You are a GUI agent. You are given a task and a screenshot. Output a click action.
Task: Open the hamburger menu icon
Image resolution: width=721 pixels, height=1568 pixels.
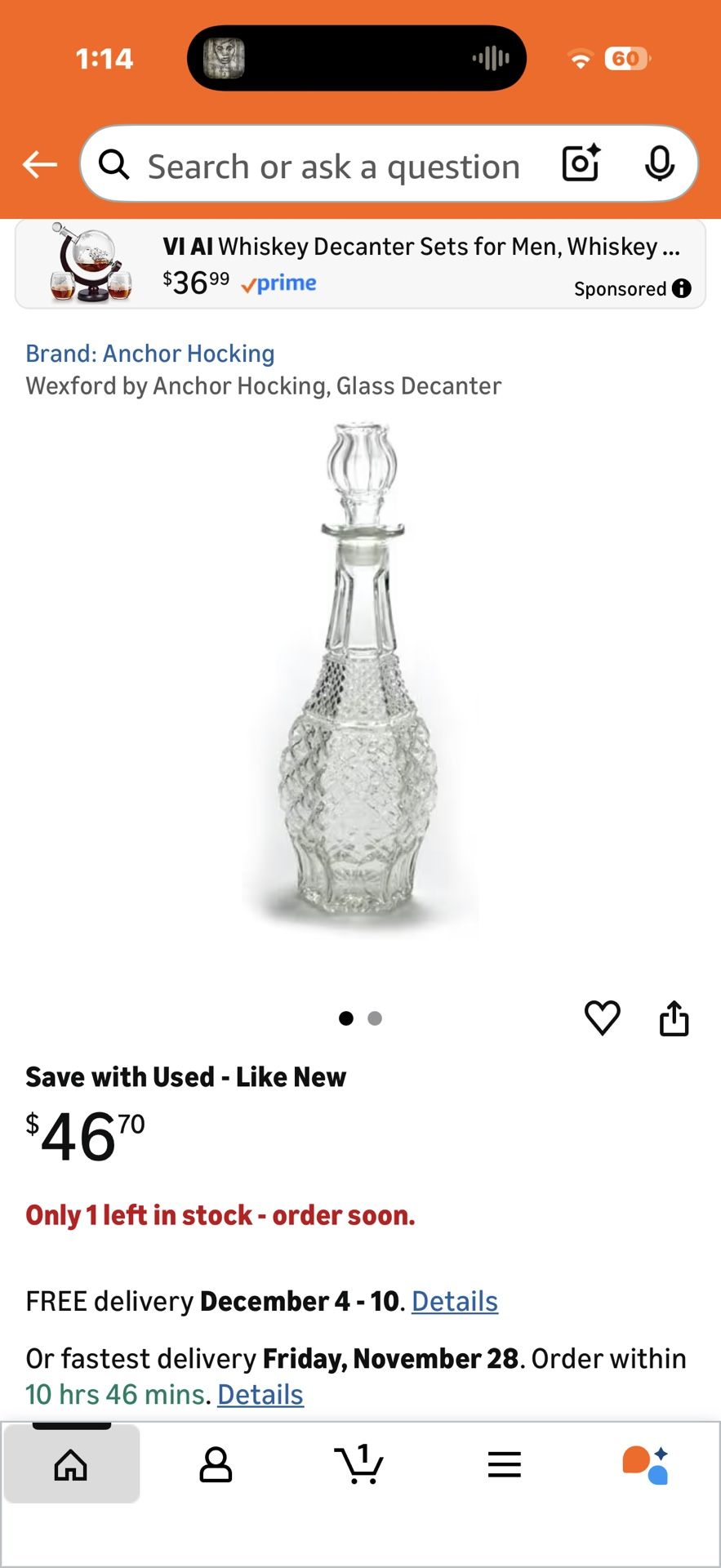[504, 1463]
